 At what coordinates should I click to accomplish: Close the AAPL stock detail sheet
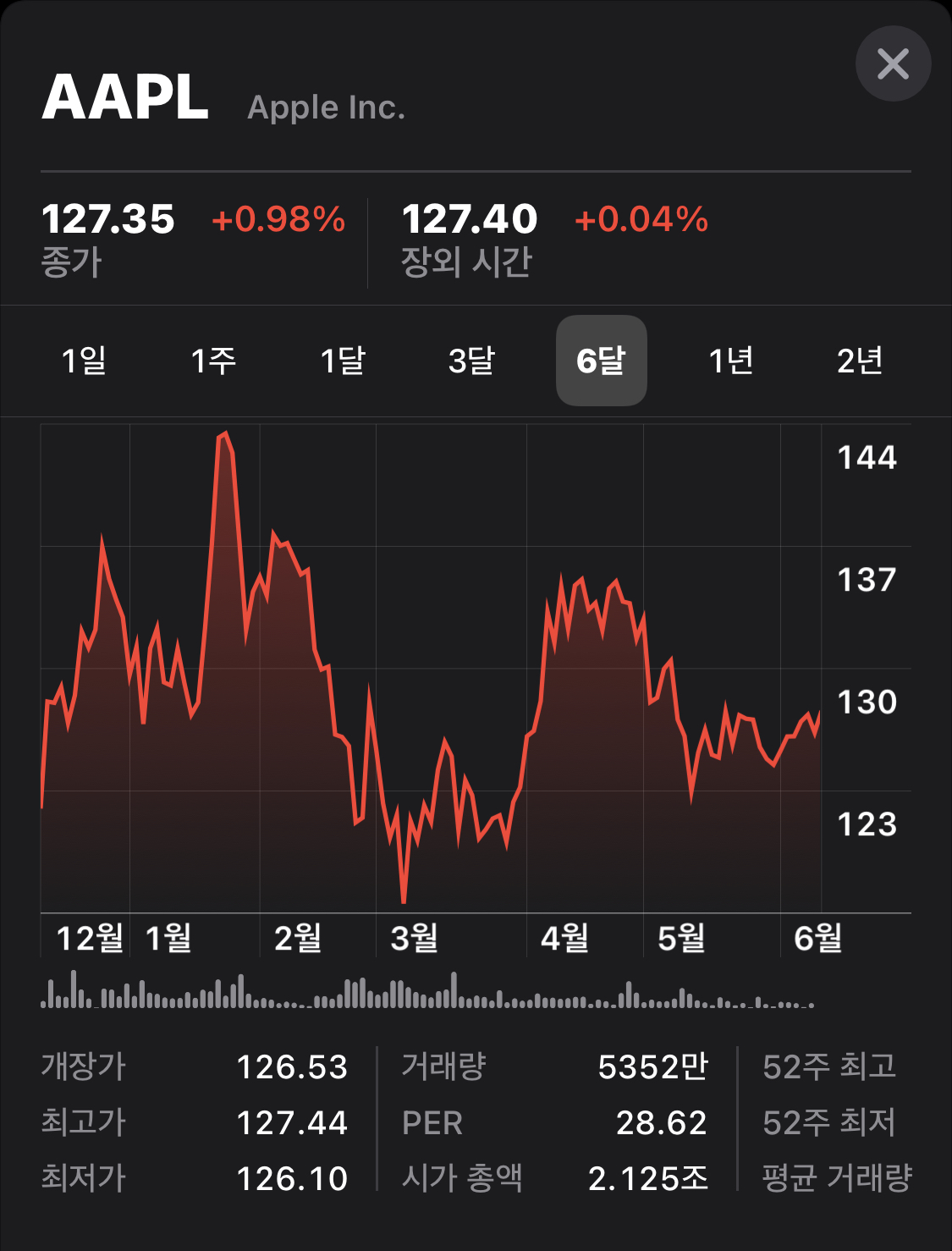click(893, 63)
